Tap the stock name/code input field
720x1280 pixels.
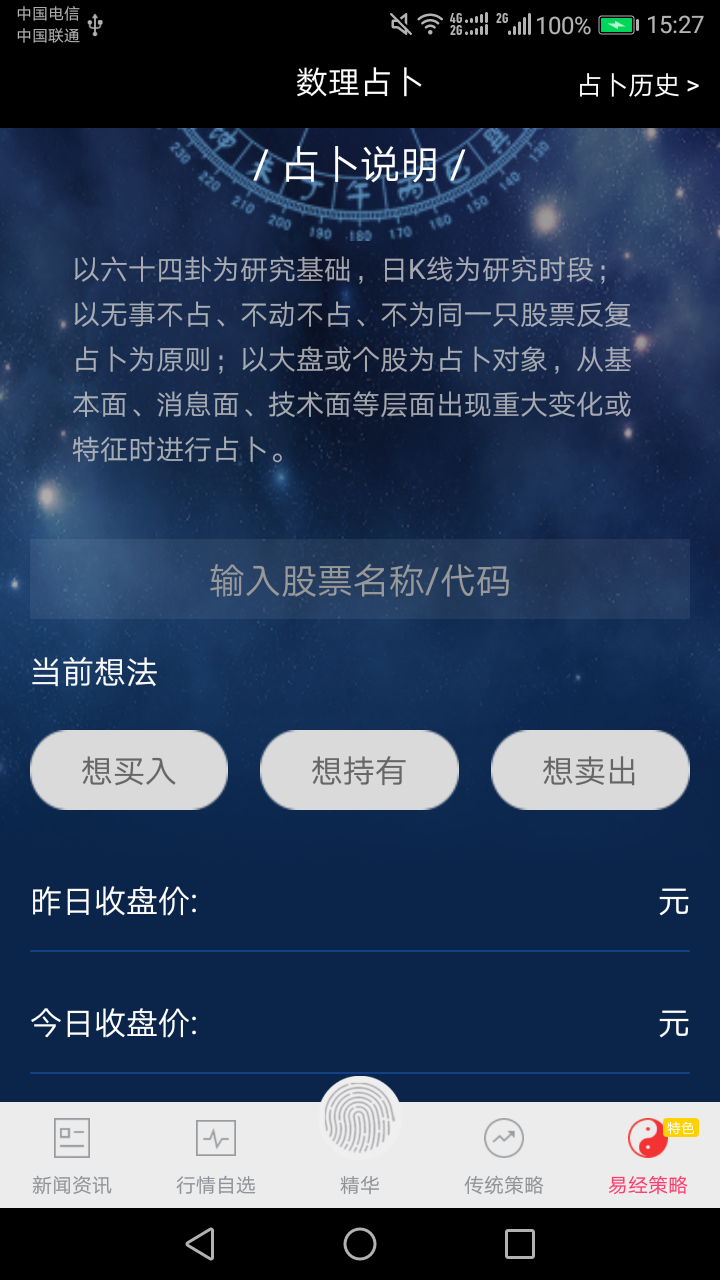(x=360, y=580)
